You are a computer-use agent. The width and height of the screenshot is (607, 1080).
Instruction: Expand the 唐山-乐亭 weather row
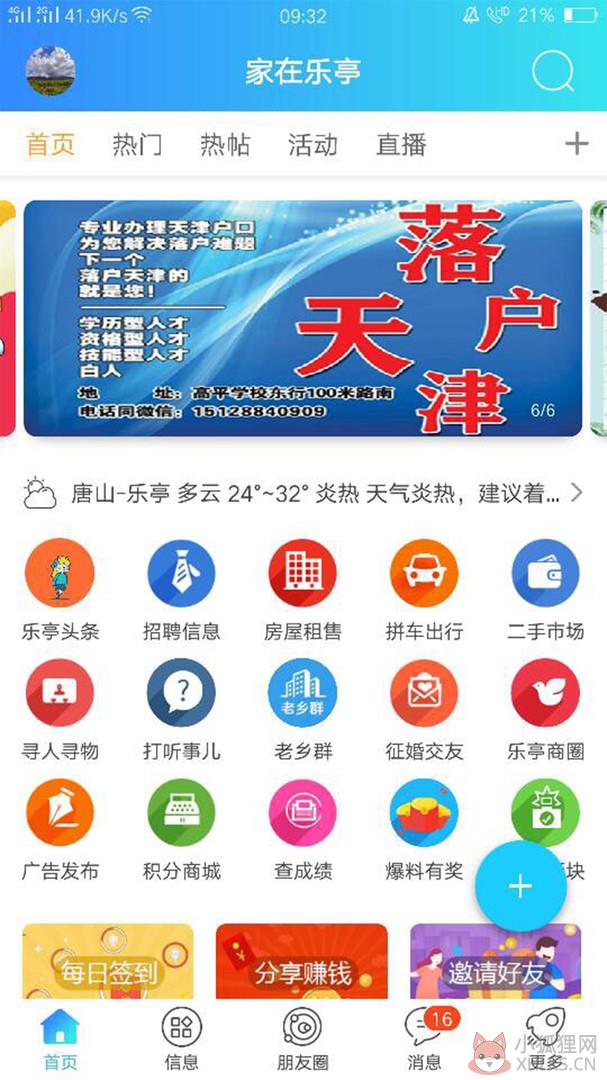tap(303, 493)
